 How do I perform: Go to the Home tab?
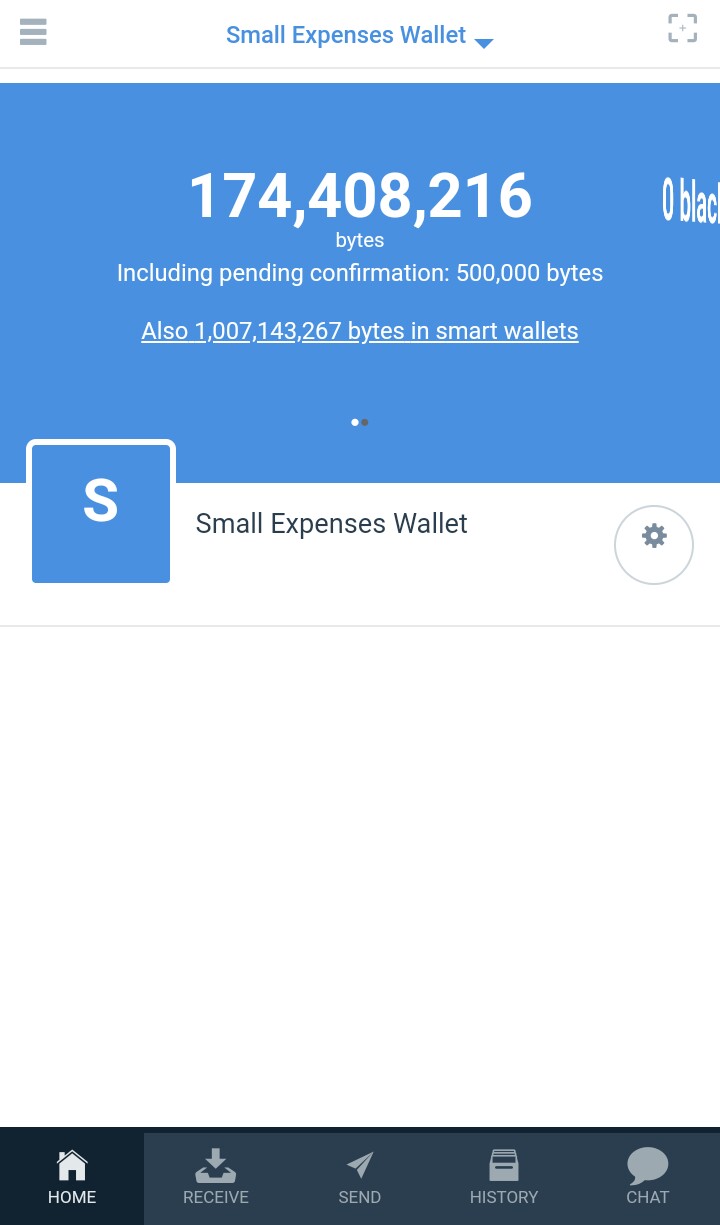(x=72, y=1177)
